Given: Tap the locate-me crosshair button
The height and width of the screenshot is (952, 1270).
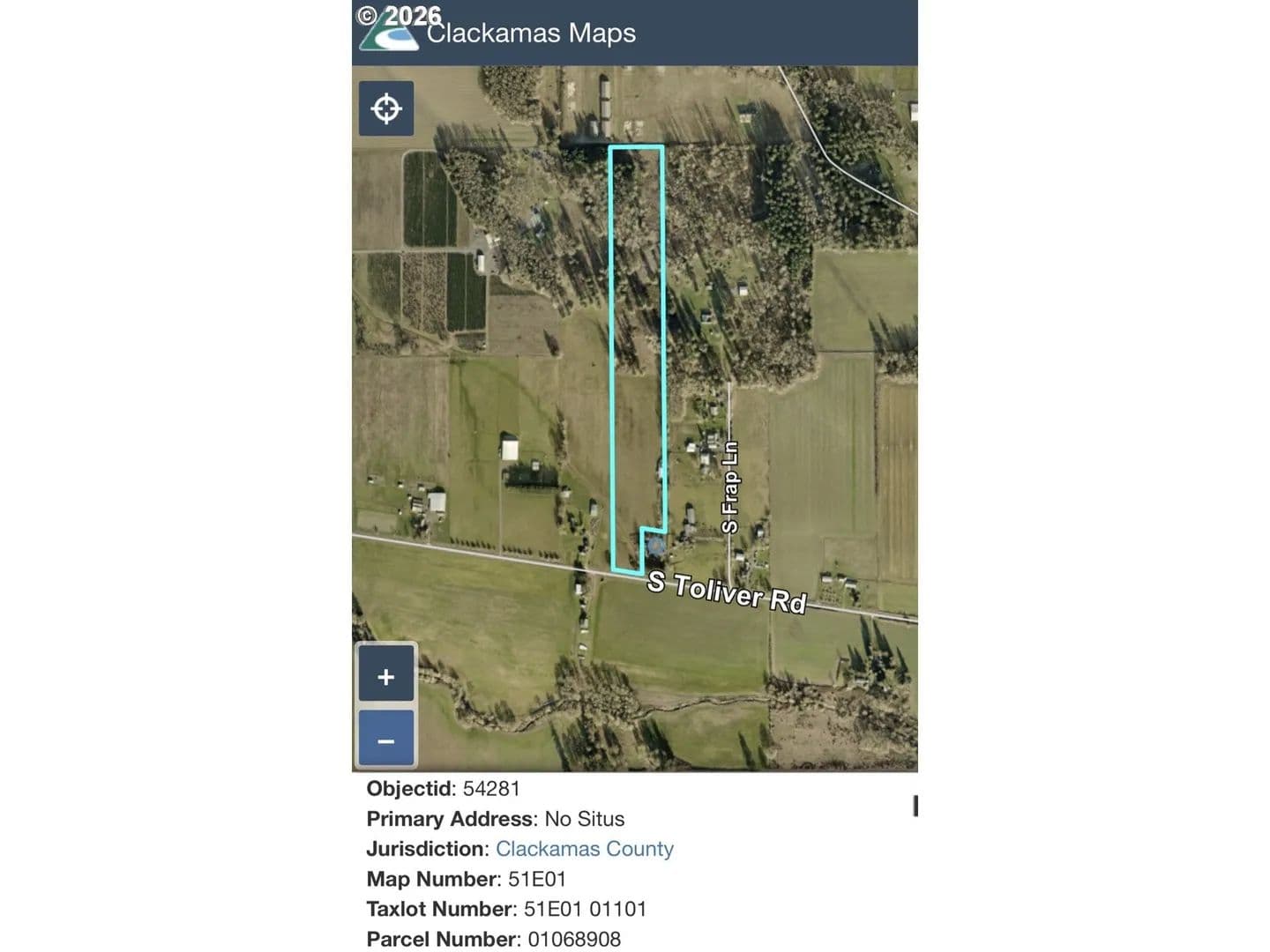Looking at the screenshot, I should pos(386,108).
